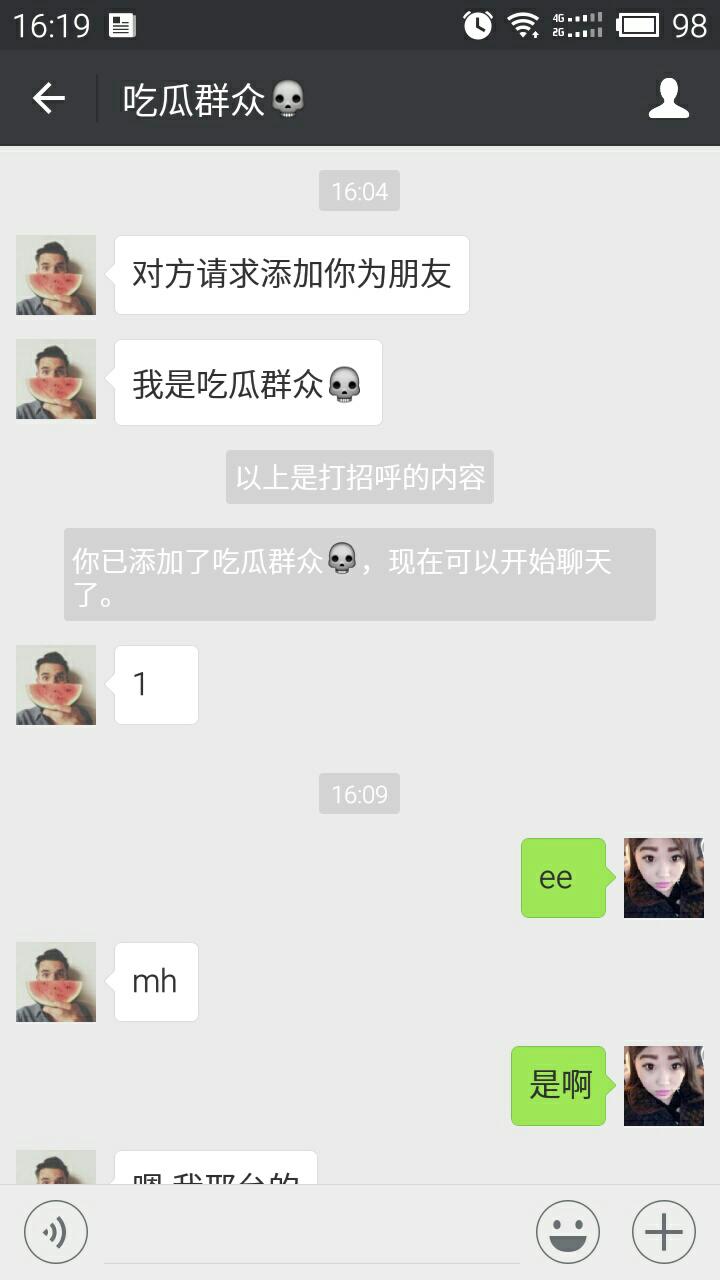Screen dimensions: 720x1280
Task: Tap my avatar next to "ee" message
Action: pyautogui.click(x=664, y=878)
